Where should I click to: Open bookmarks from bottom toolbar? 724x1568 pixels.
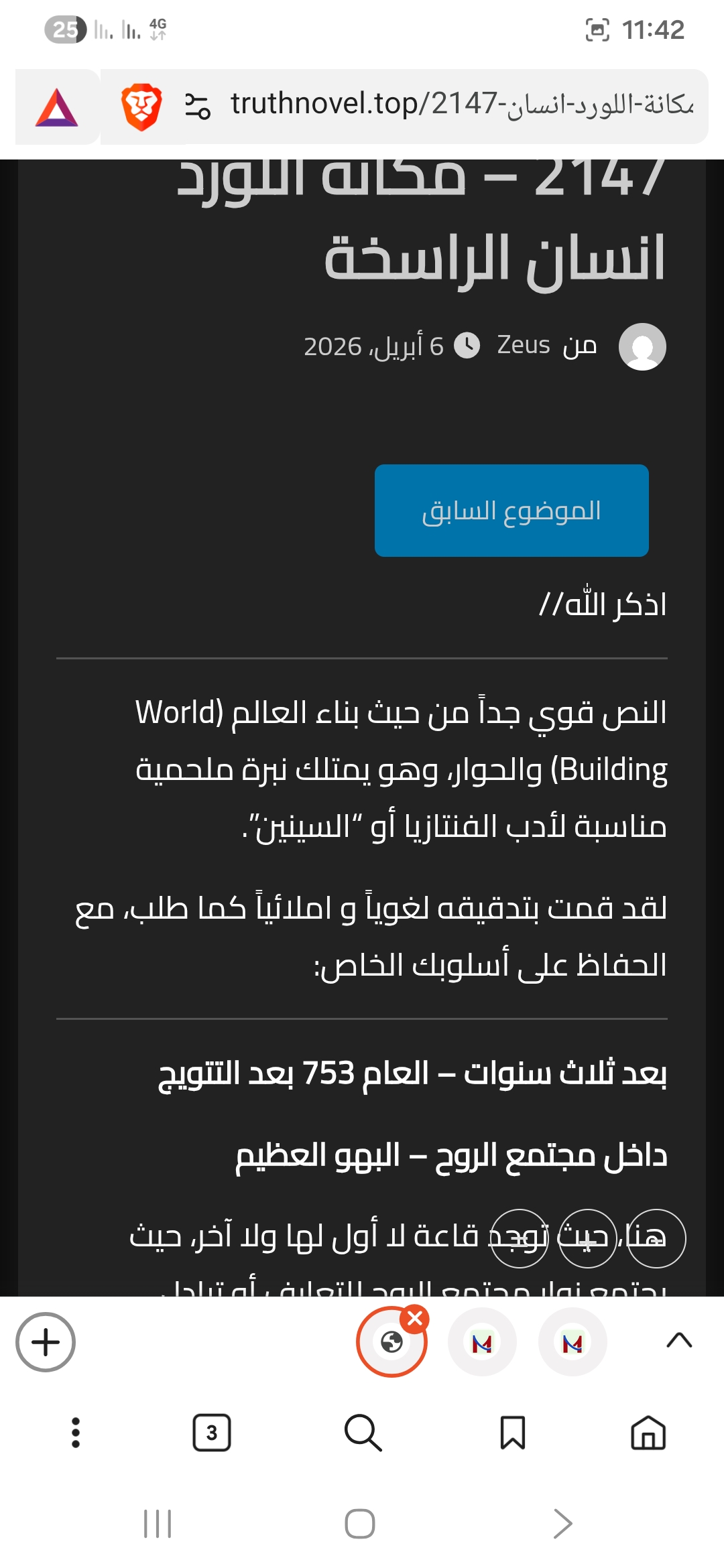point(513,1433)
